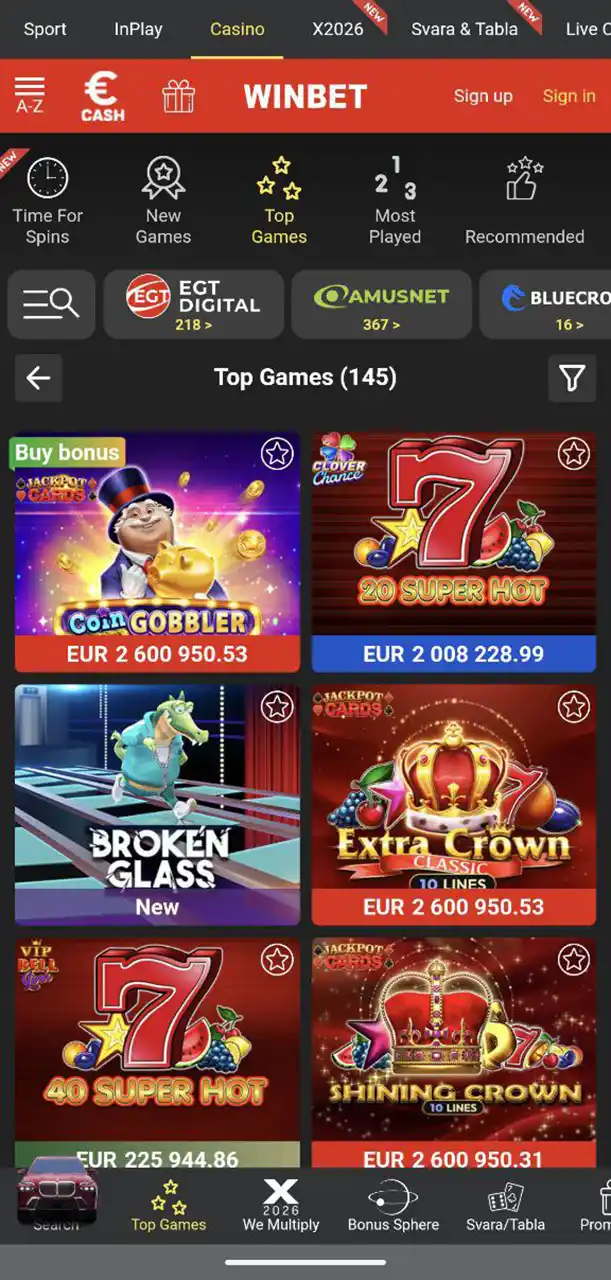Open the filter funnel icon

571,378
